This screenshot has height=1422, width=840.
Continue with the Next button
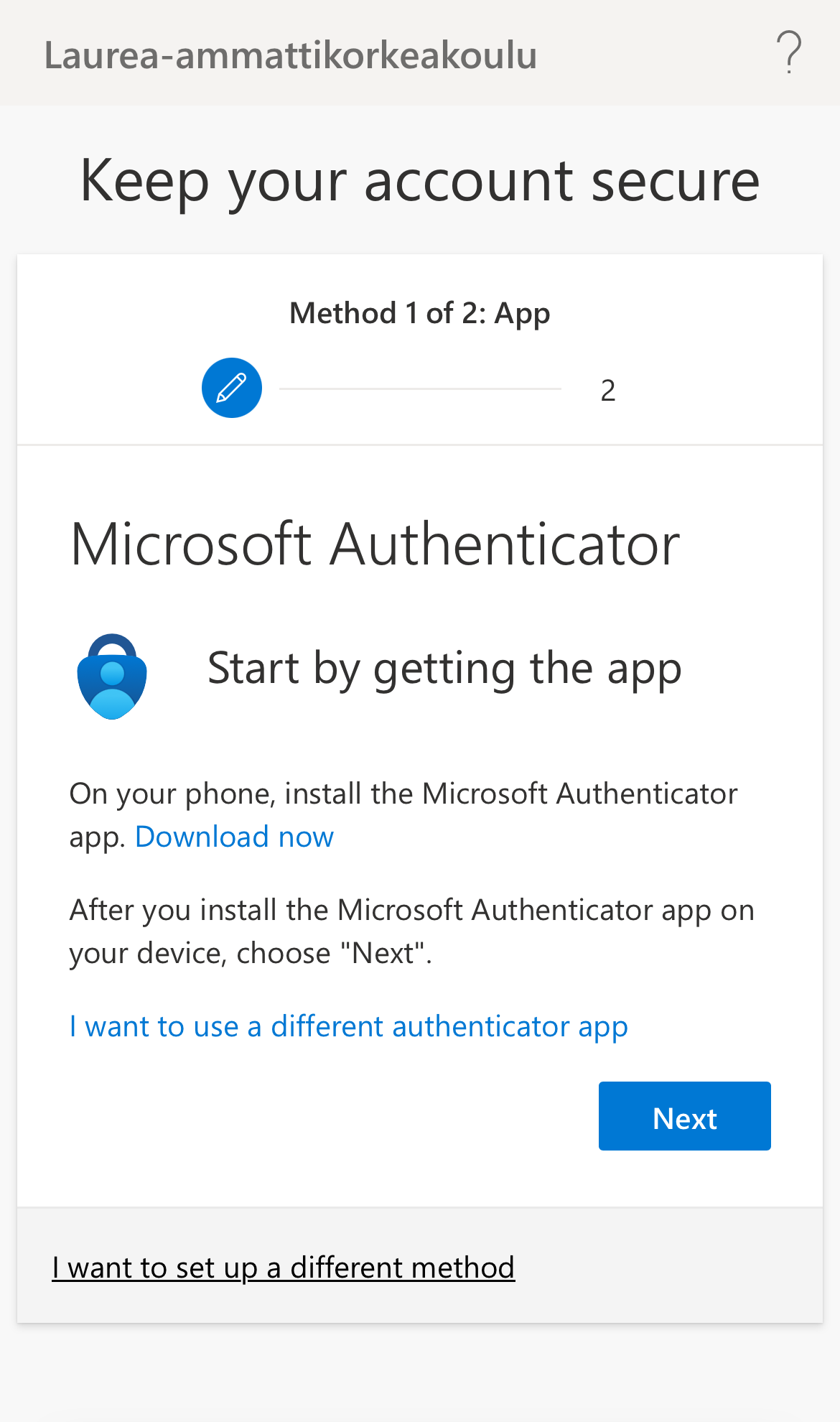point(684,1116)
